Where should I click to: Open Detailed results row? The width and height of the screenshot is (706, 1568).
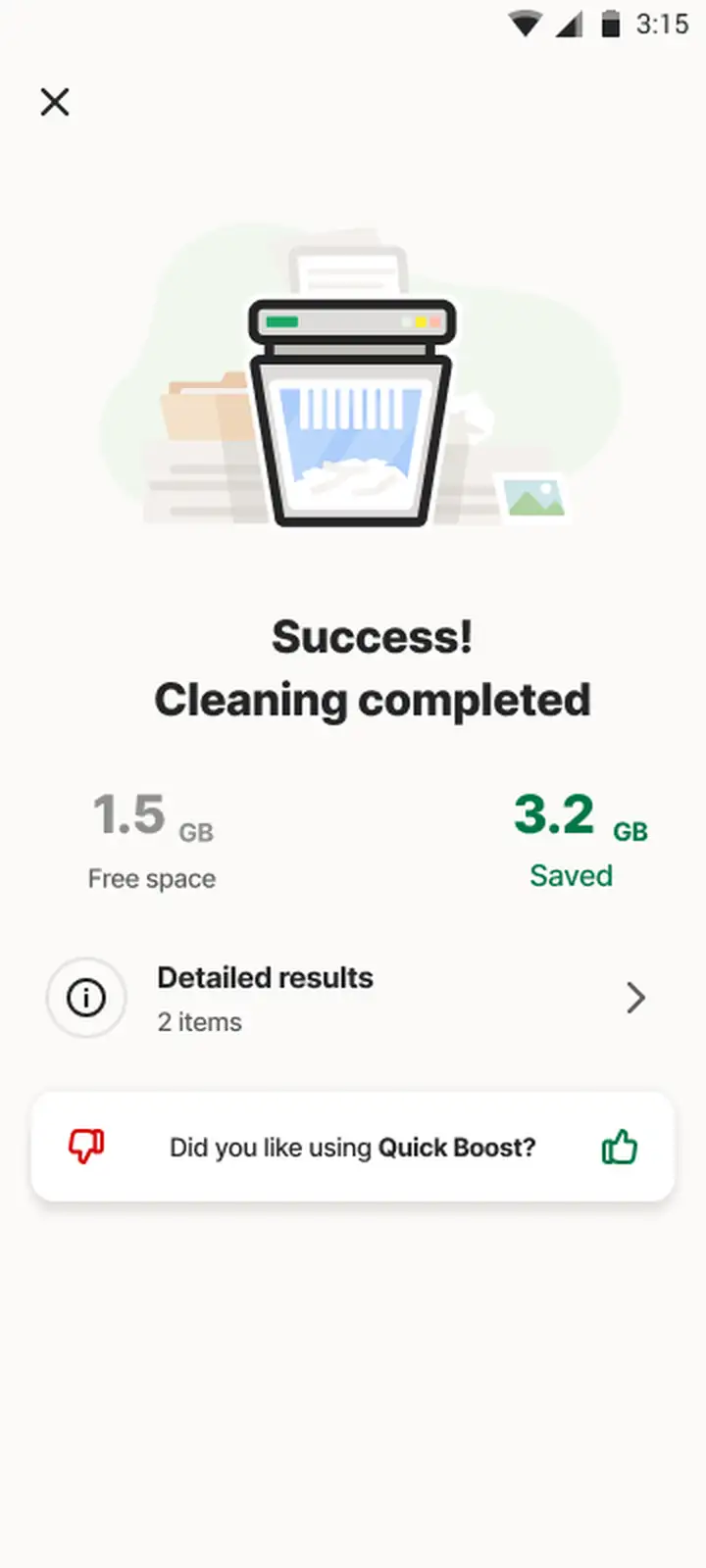[x=353, y=998]
